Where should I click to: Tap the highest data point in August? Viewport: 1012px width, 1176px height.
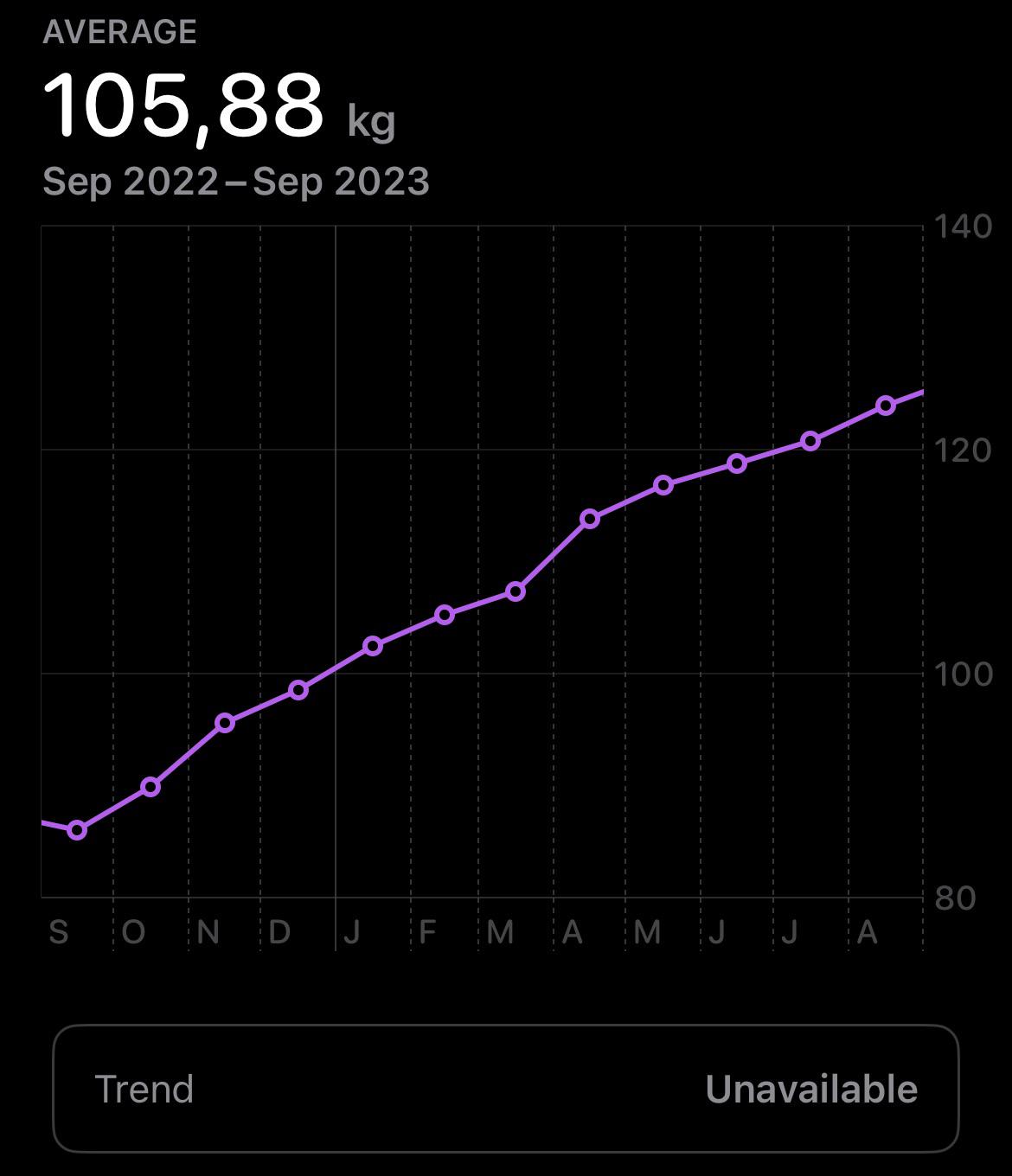pyautogui.click(x=885, y=404)
